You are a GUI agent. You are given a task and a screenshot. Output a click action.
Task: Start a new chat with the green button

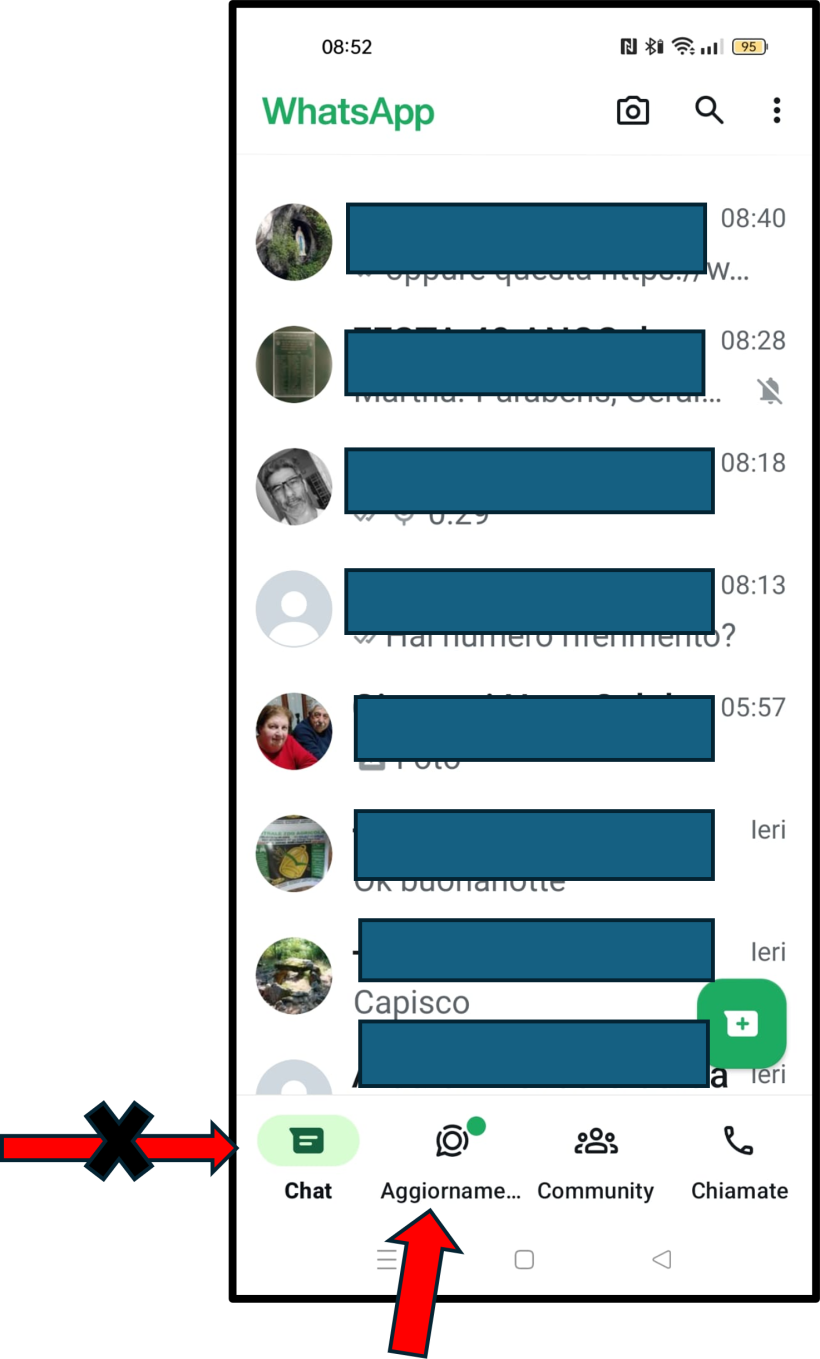[742, 1023]
